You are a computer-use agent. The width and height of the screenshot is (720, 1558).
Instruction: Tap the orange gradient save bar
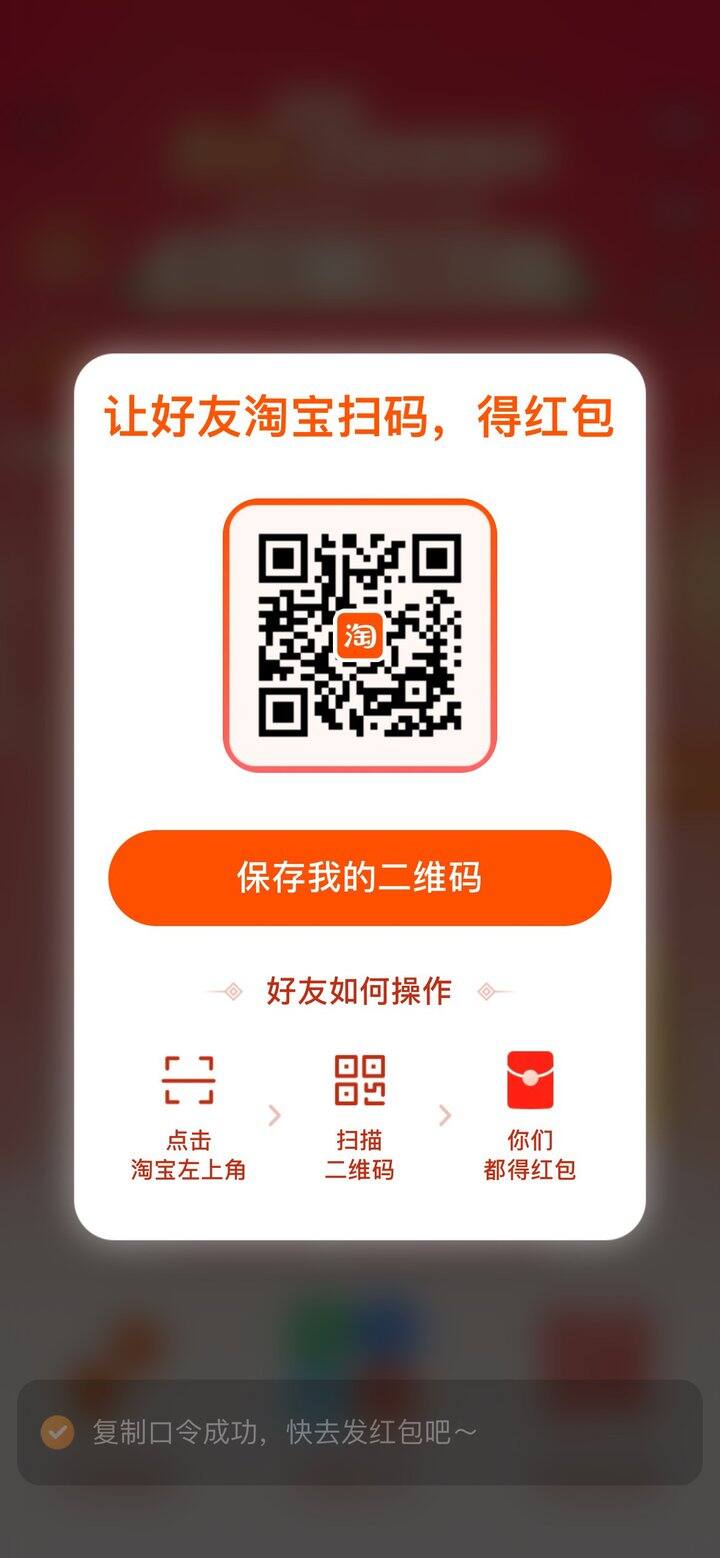(360, 876)
